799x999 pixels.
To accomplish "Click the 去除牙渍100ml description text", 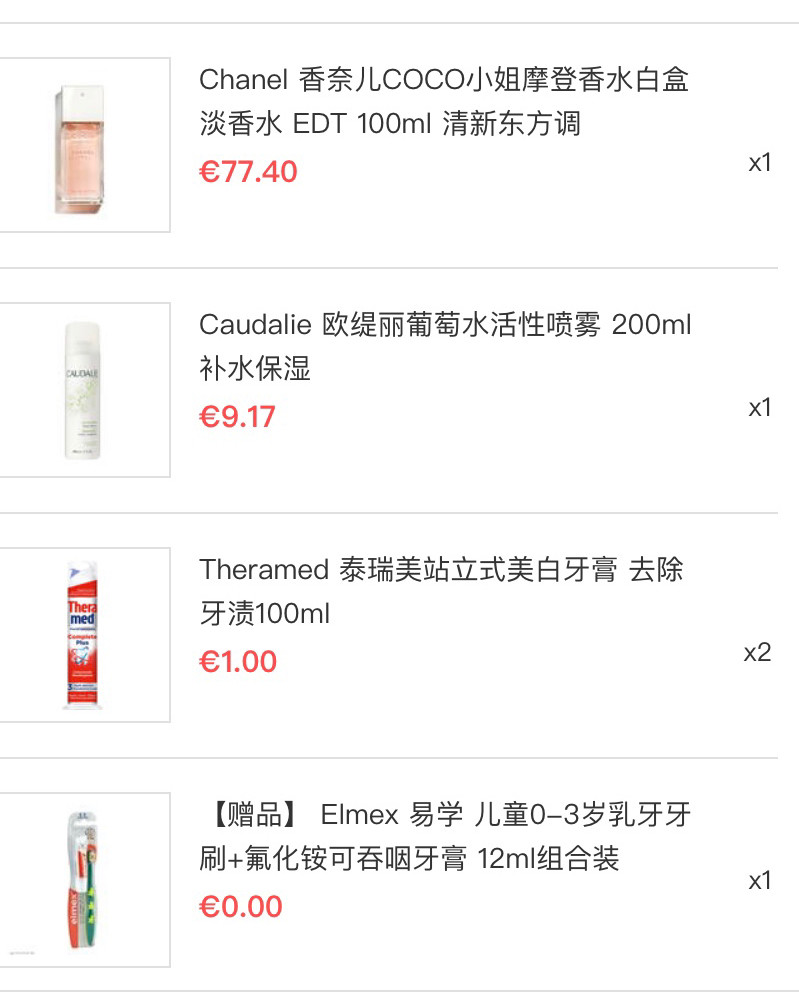I will click(x=266, y=613).
